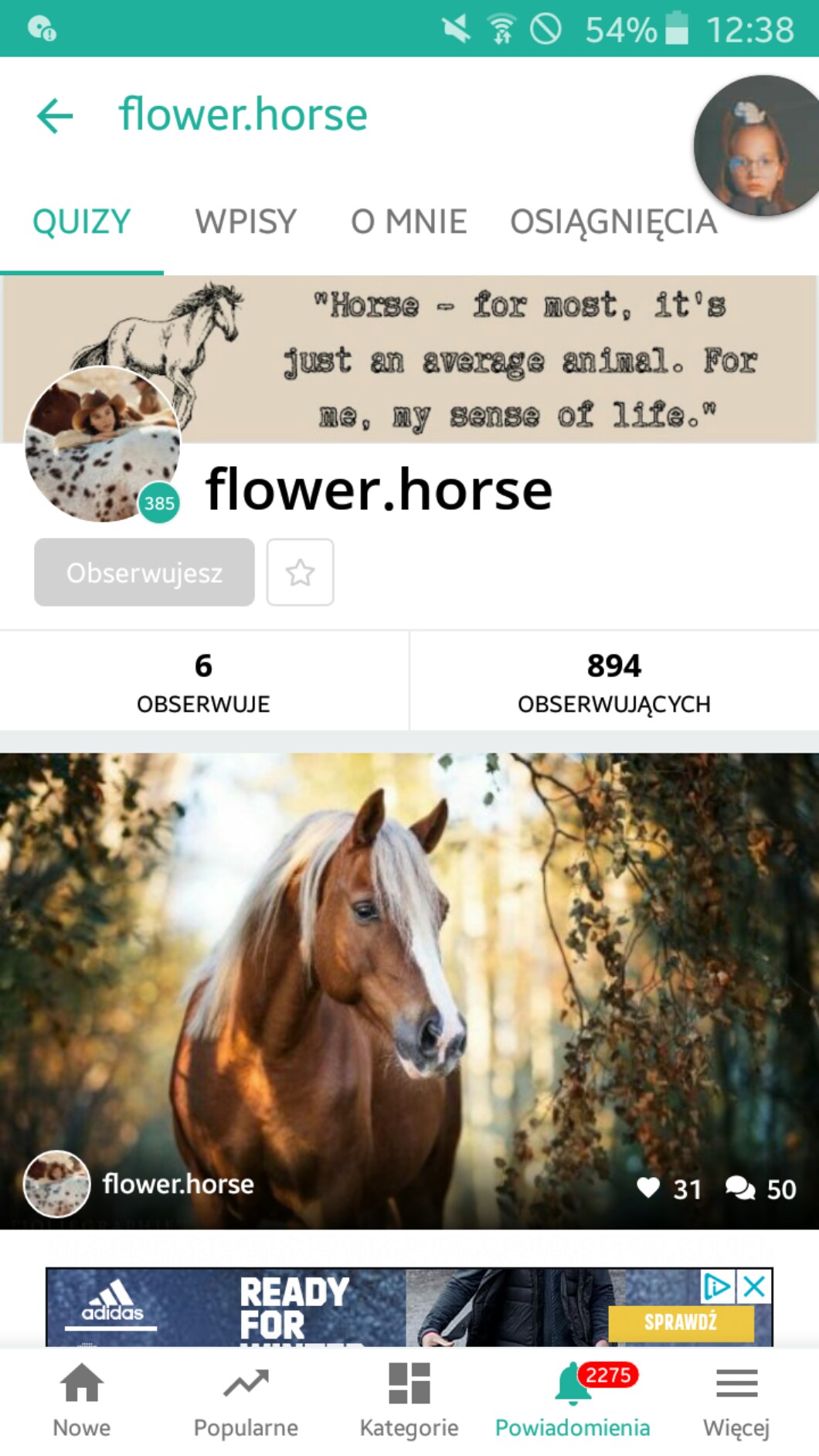Open Powiadomienia notifications
This screenshot has width=819, height=1456.
point(573,1401)
